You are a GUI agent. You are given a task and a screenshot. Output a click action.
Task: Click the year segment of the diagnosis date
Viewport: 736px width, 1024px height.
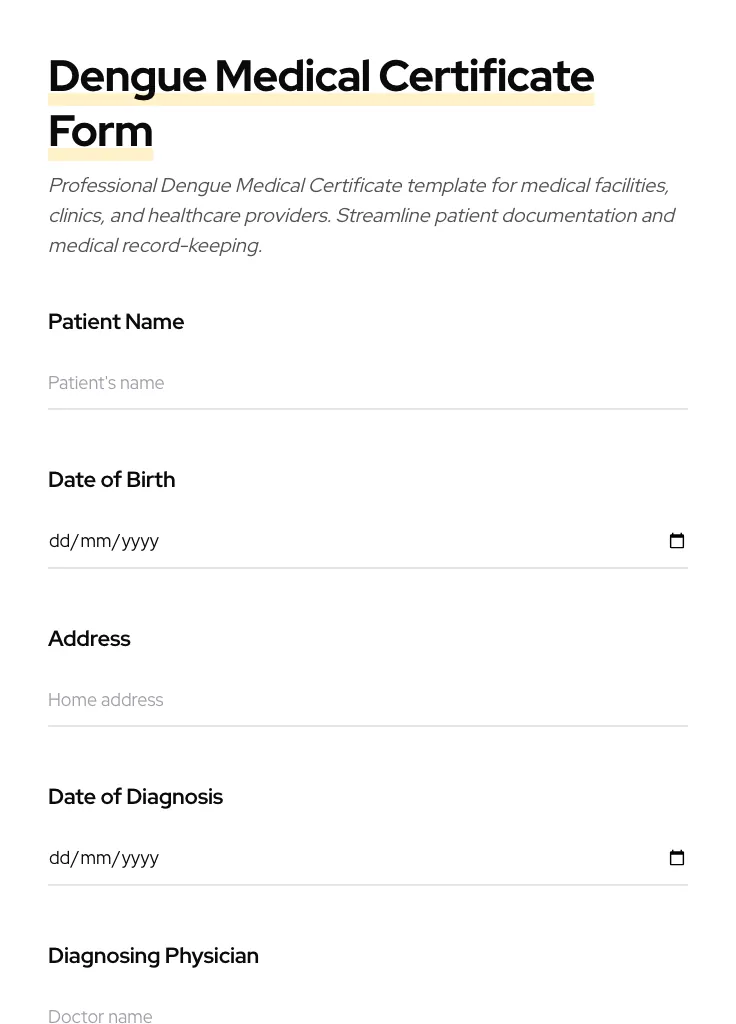click(x=140, y=858)
